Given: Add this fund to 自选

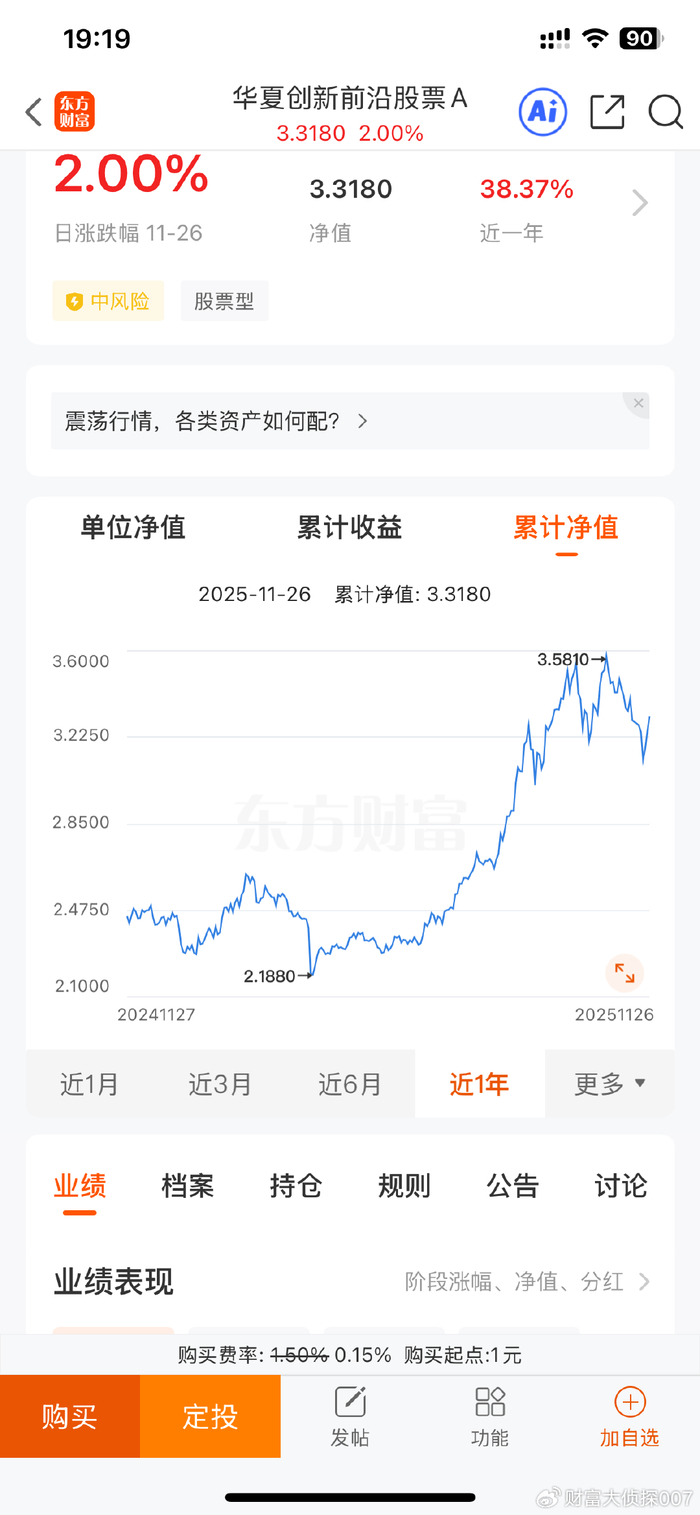Looking at the screenshot, I should tap(629, 1416).
